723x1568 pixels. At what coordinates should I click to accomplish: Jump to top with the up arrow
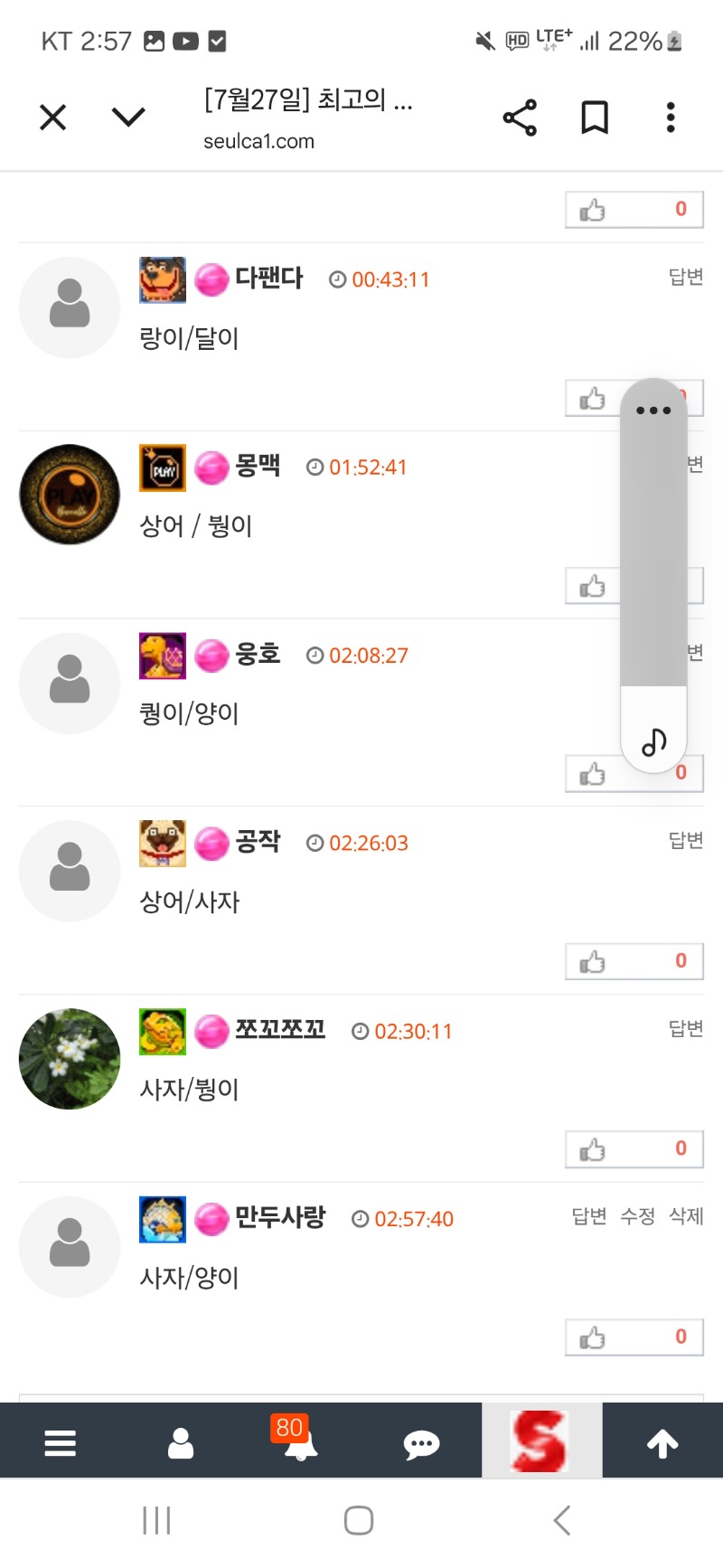tap(662, 1443)
